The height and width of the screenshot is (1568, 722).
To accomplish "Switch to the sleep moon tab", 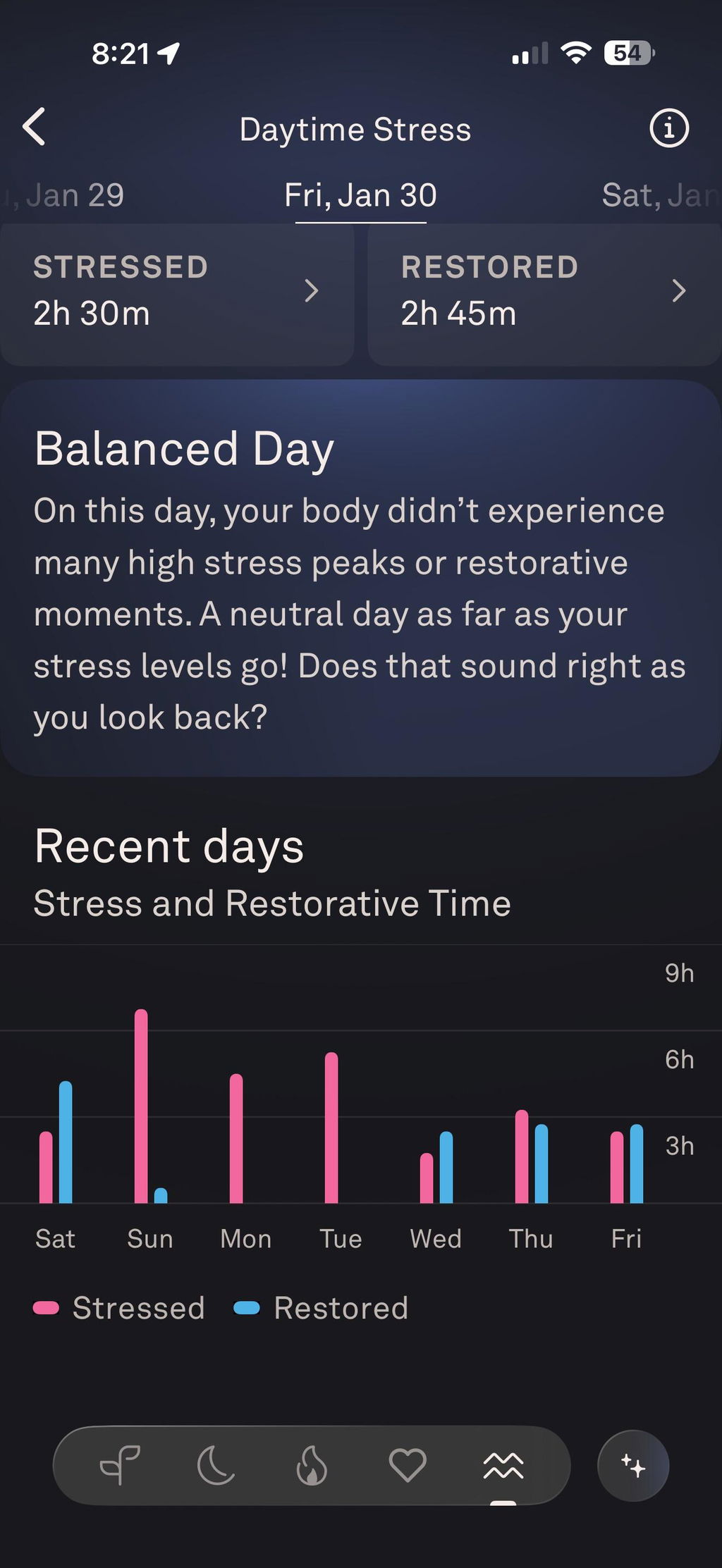I will pyautogui.click(x=216, y=1465).
